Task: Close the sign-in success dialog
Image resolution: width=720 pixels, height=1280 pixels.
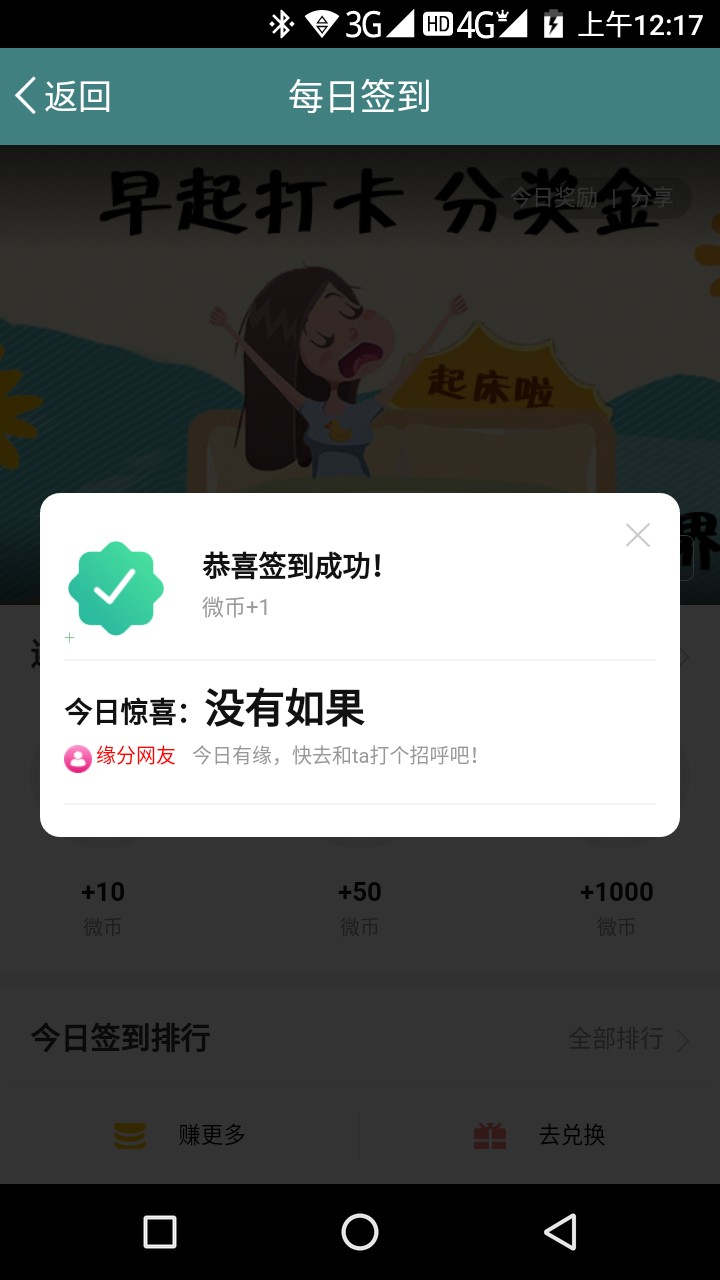Action: [x=637, y=536]
